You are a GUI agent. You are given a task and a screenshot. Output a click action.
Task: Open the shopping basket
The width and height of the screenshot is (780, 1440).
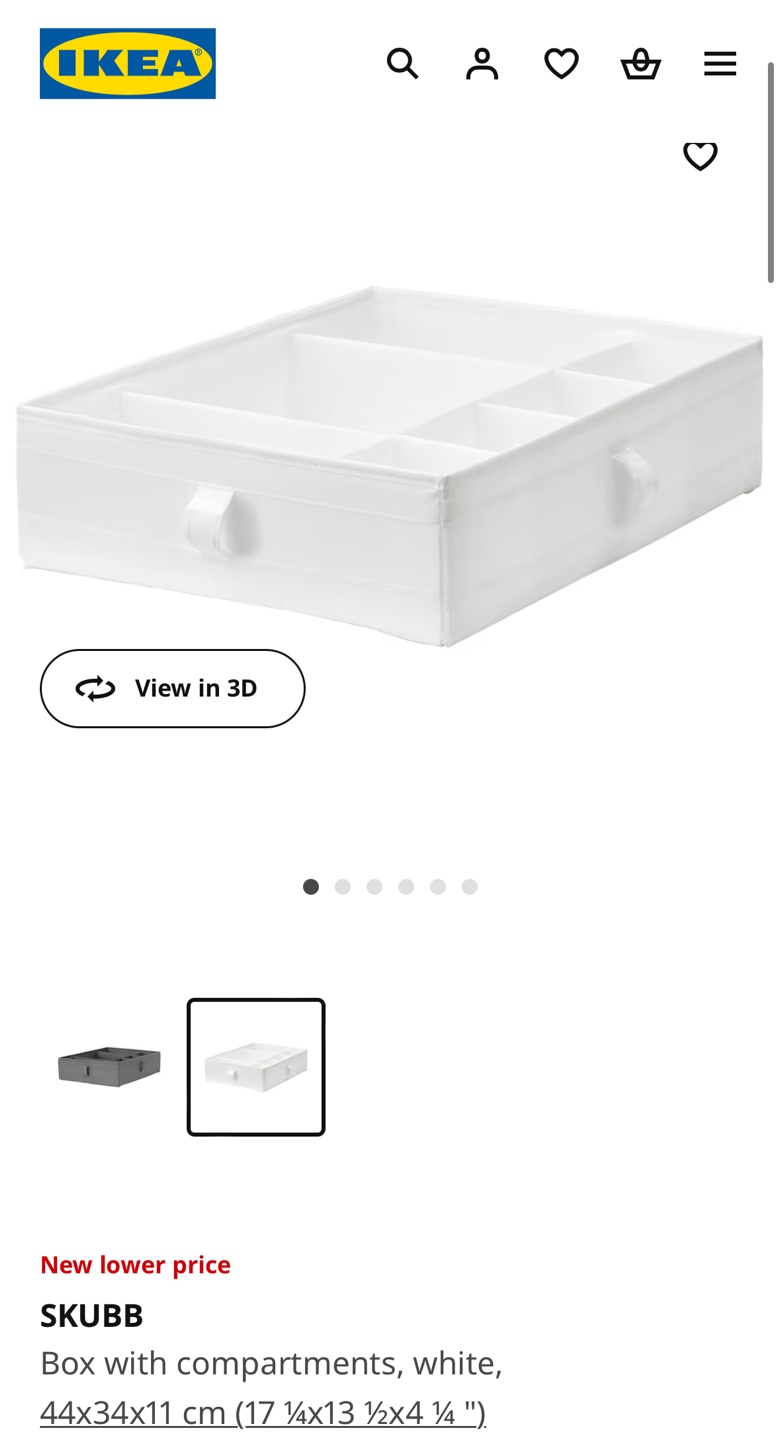(640, 64)
